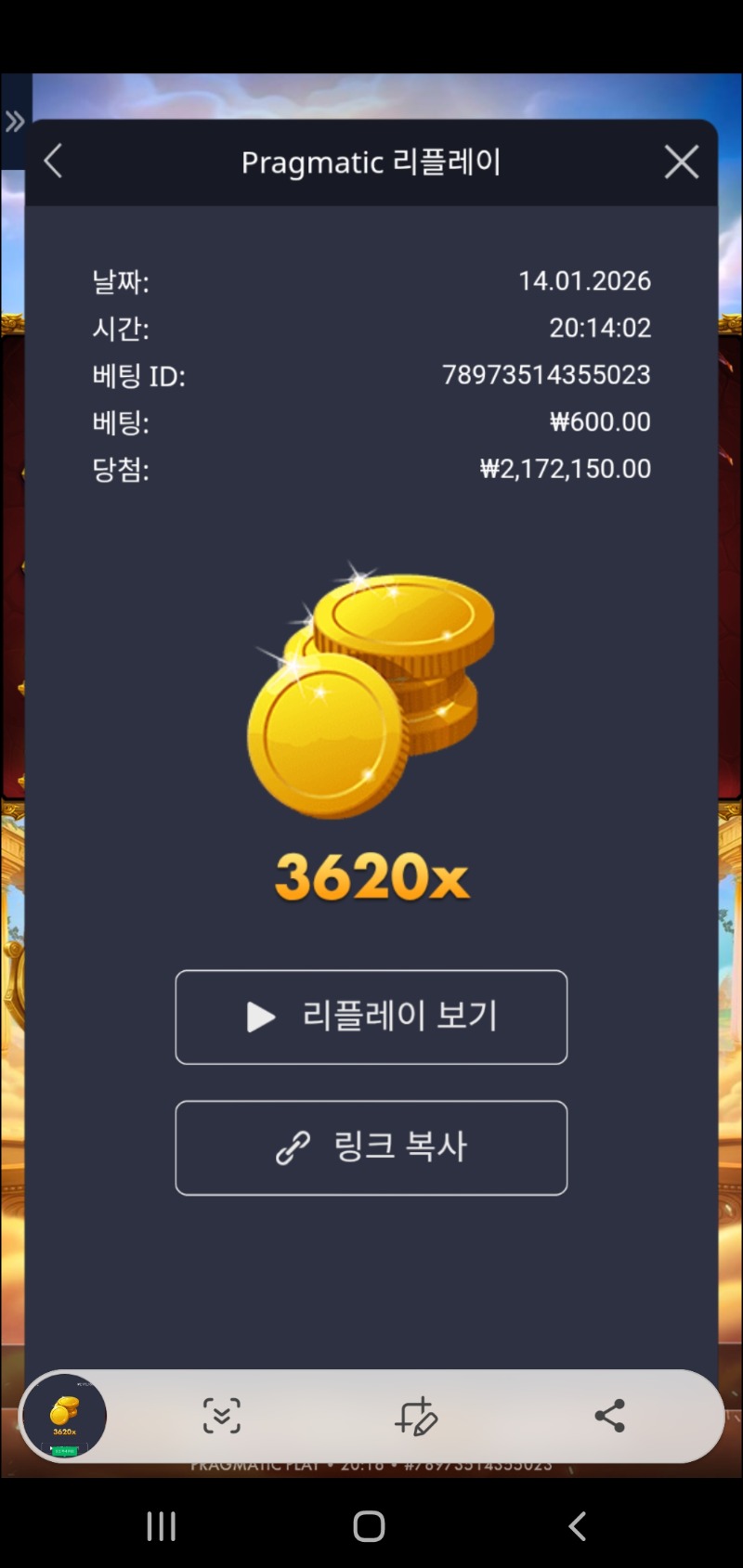Close the Pragmatic replay dialog
Viewport: 743px width, 1568px height.
[x=681, y=162]
